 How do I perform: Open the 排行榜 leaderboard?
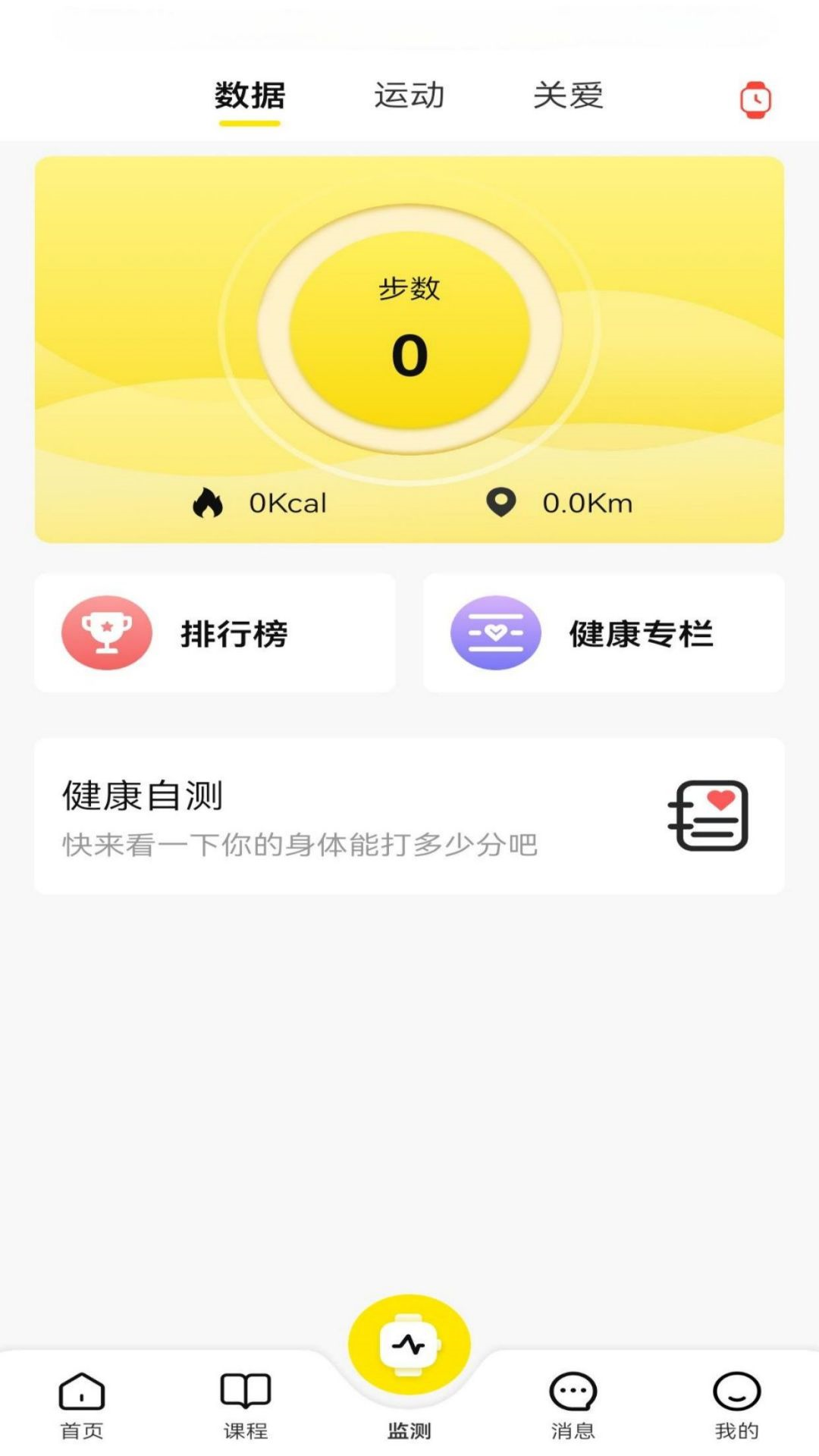pos(215,632)
